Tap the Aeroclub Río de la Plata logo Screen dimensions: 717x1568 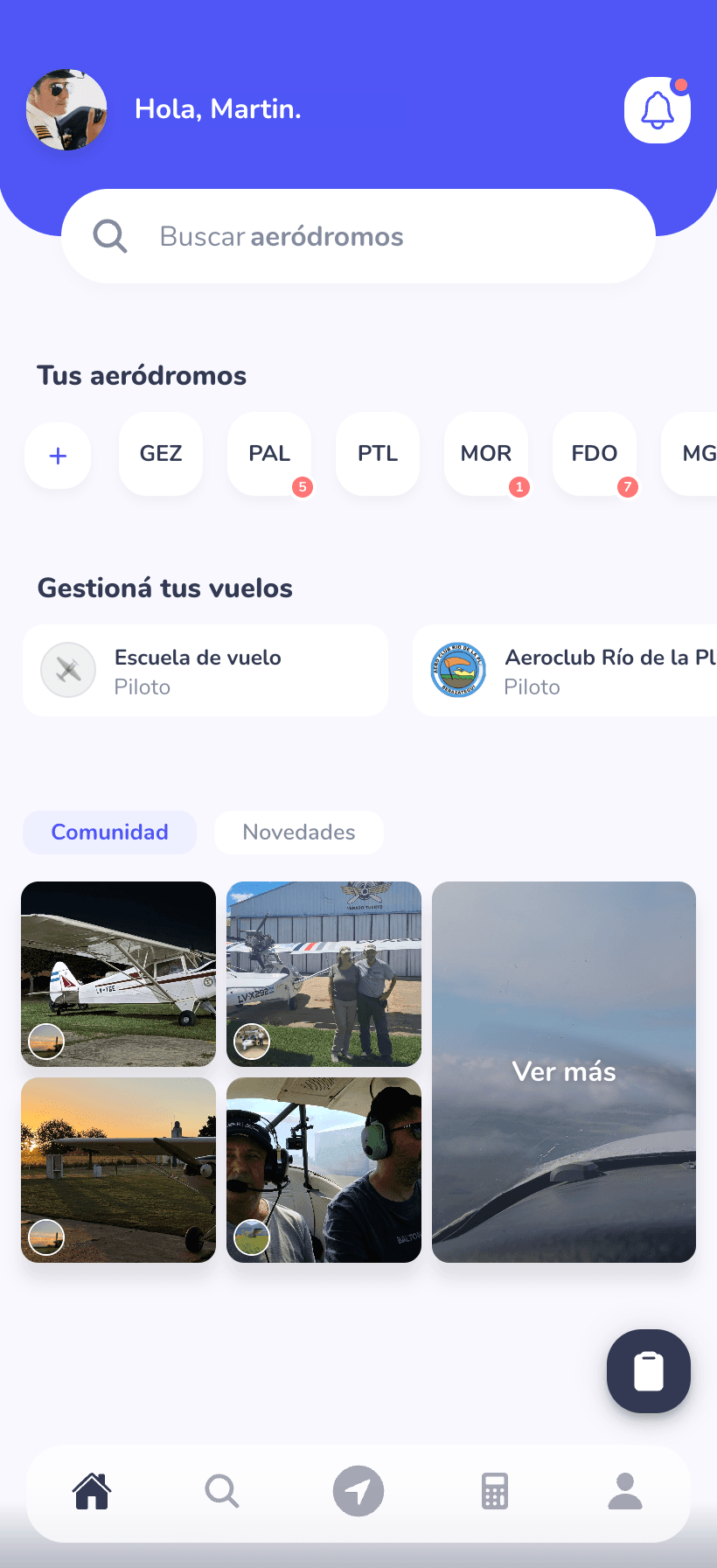pyautogui.click(x=457, y=669)
